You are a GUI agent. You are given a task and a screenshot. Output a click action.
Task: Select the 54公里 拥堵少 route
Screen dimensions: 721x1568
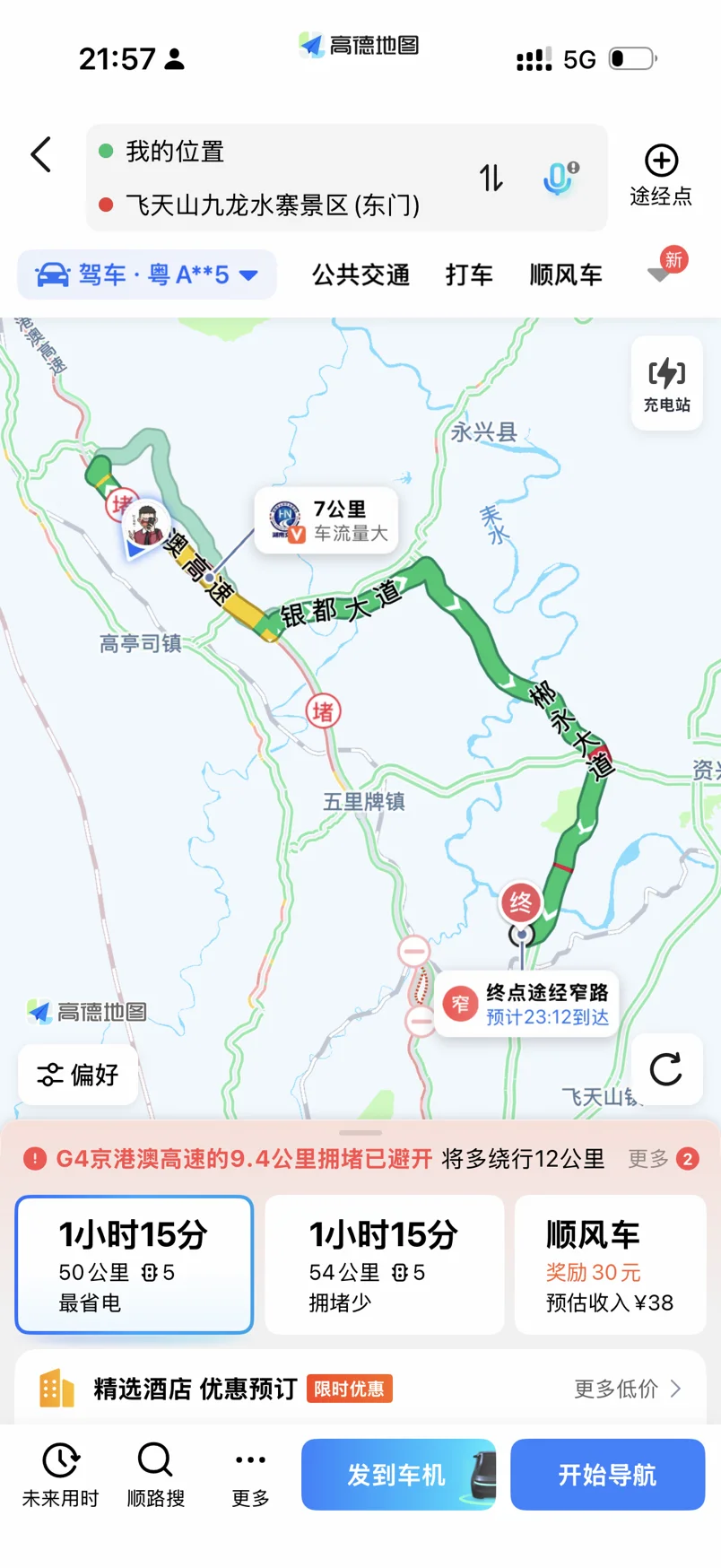[384, 1265]
